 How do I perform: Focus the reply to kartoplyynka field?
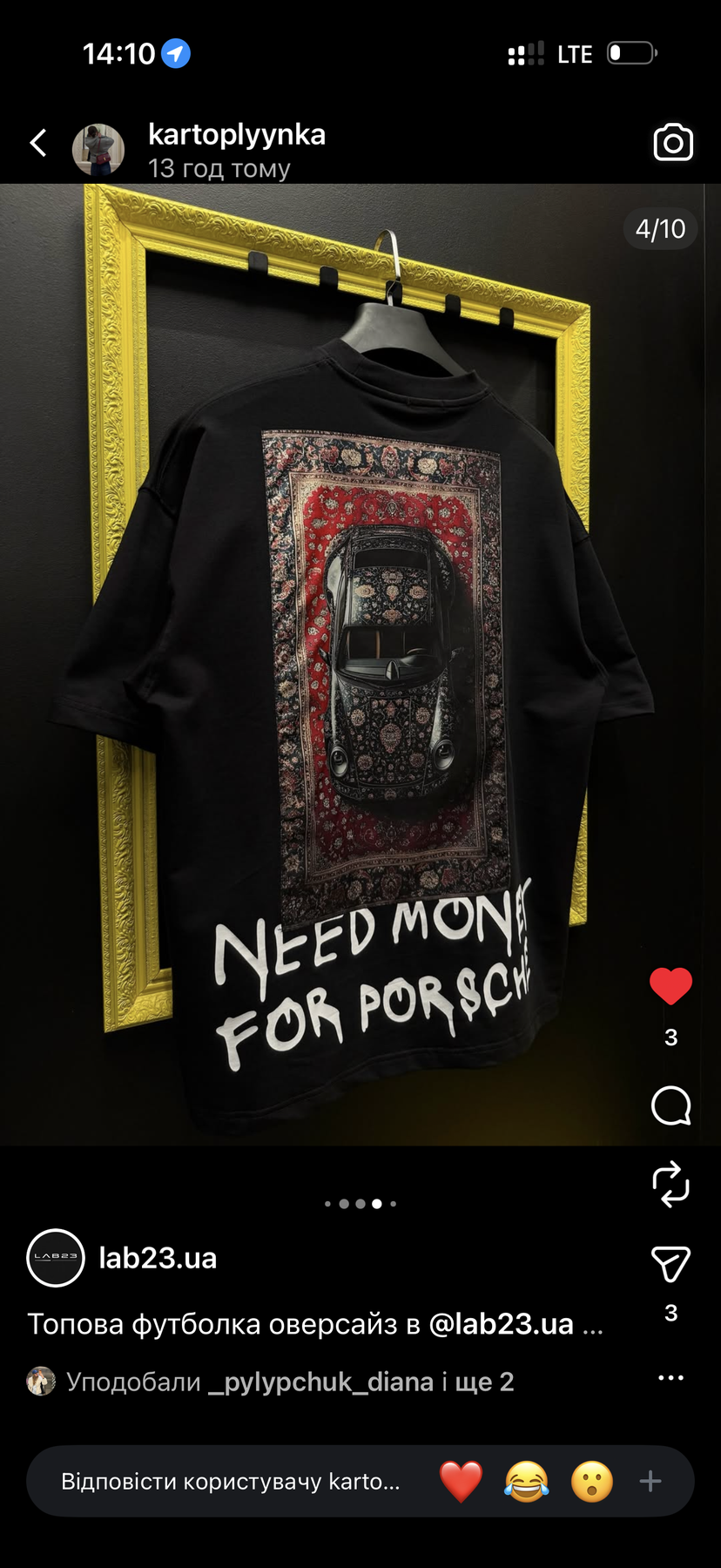point(231,1482)
